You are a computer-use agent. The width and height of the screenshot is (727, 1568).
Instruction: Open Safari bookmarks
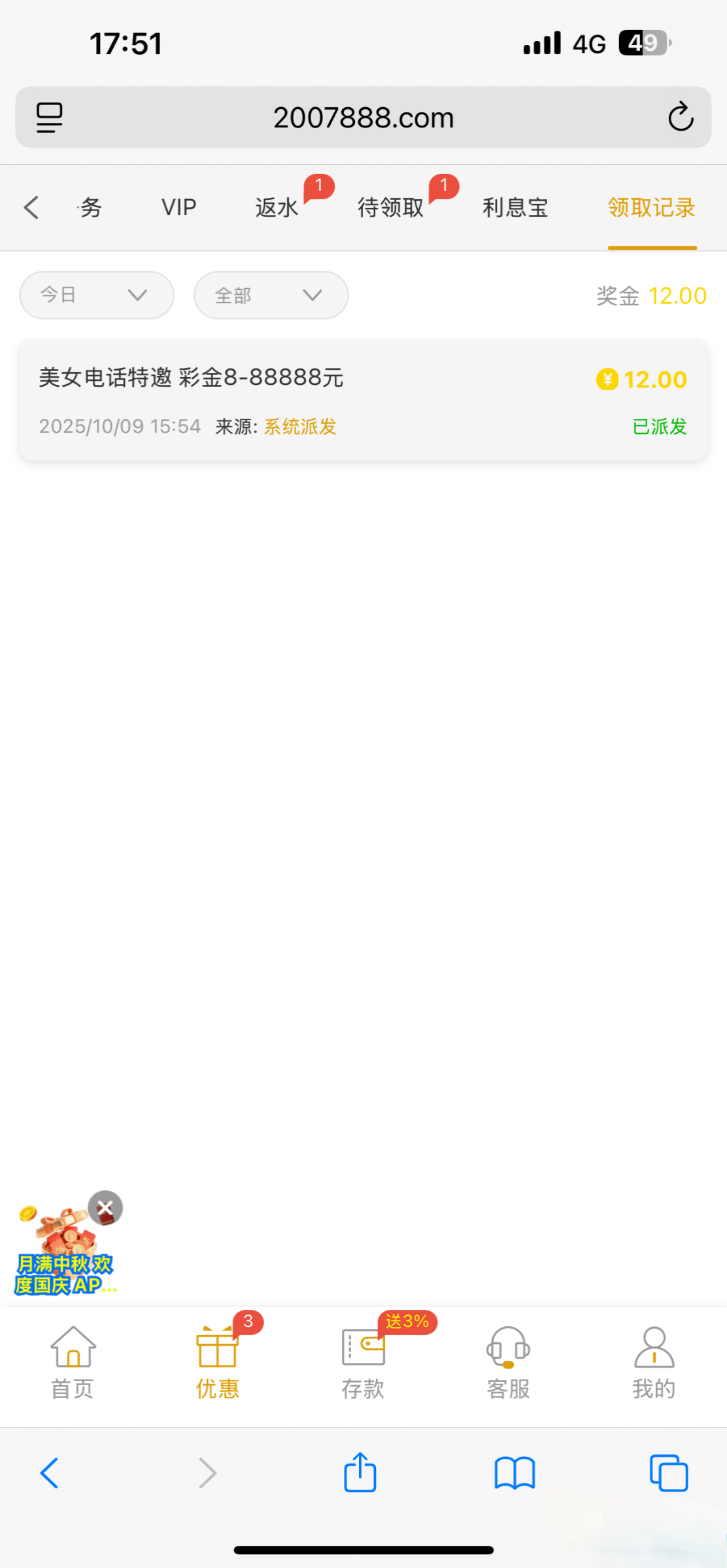515,1473
